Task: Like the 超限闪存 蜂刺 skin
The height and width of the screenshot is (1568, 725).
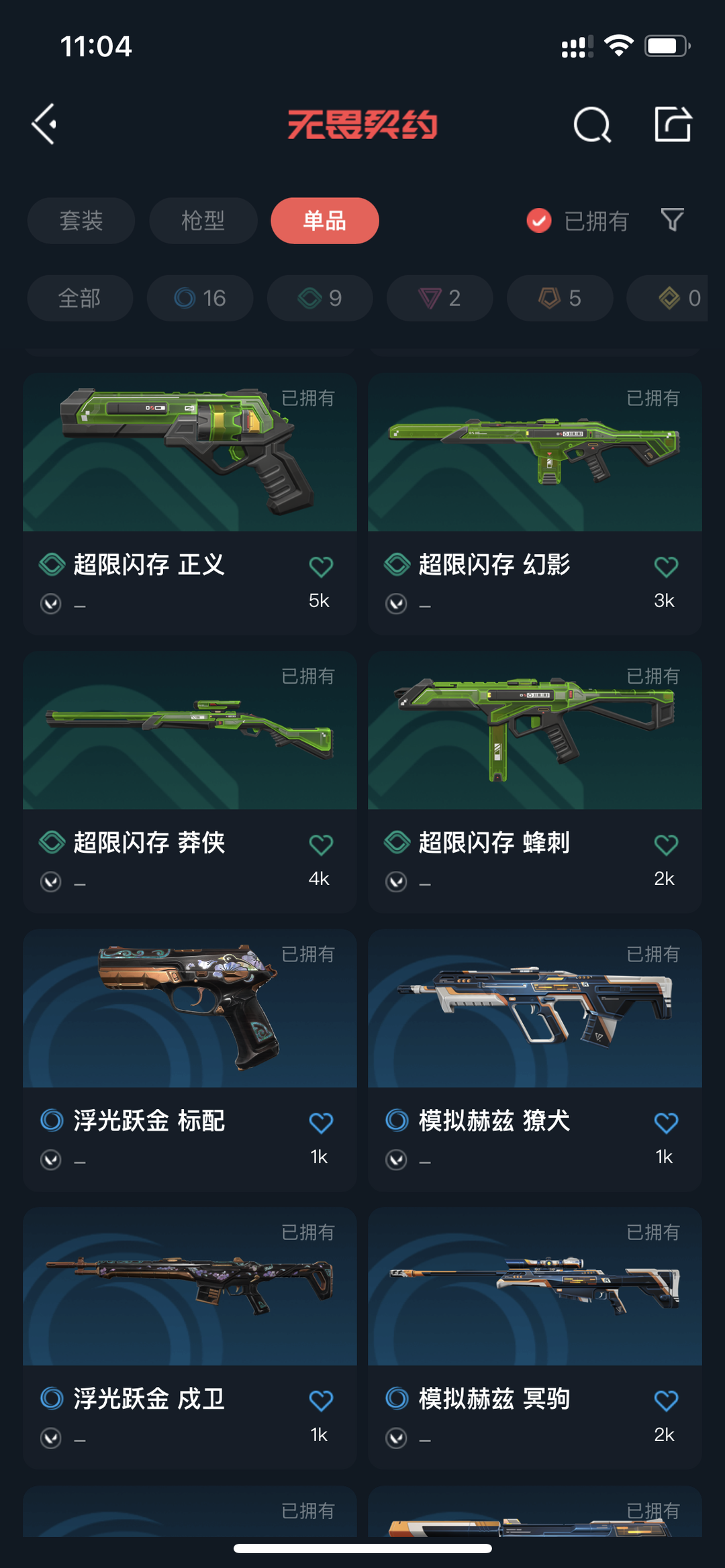Action: (666, 845)
